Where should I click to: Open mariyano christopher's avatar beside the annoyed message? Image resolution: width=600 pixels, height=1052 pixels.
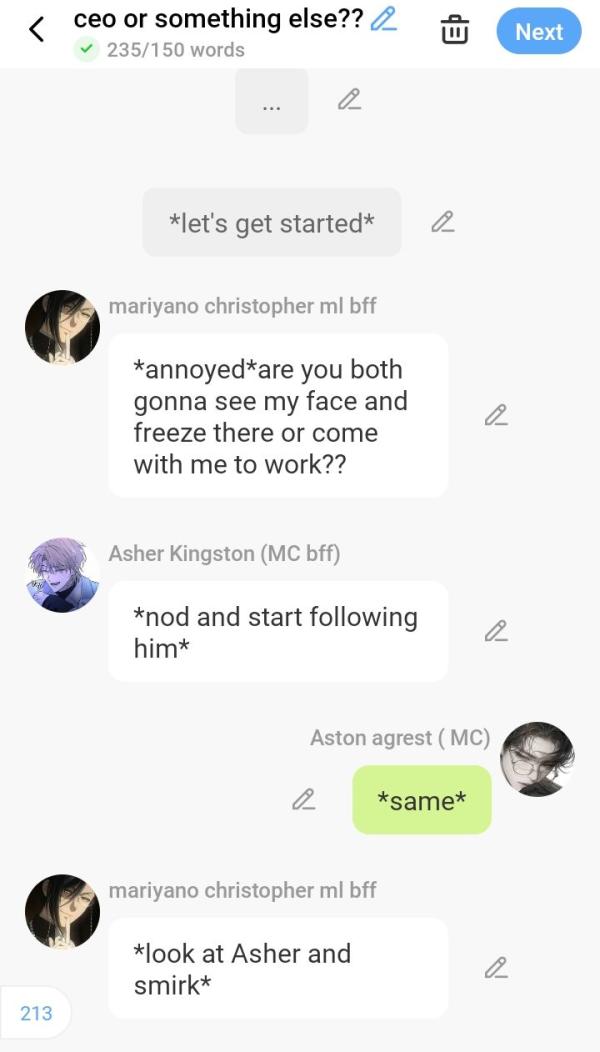pyautogui.click(x=62, y=327)
